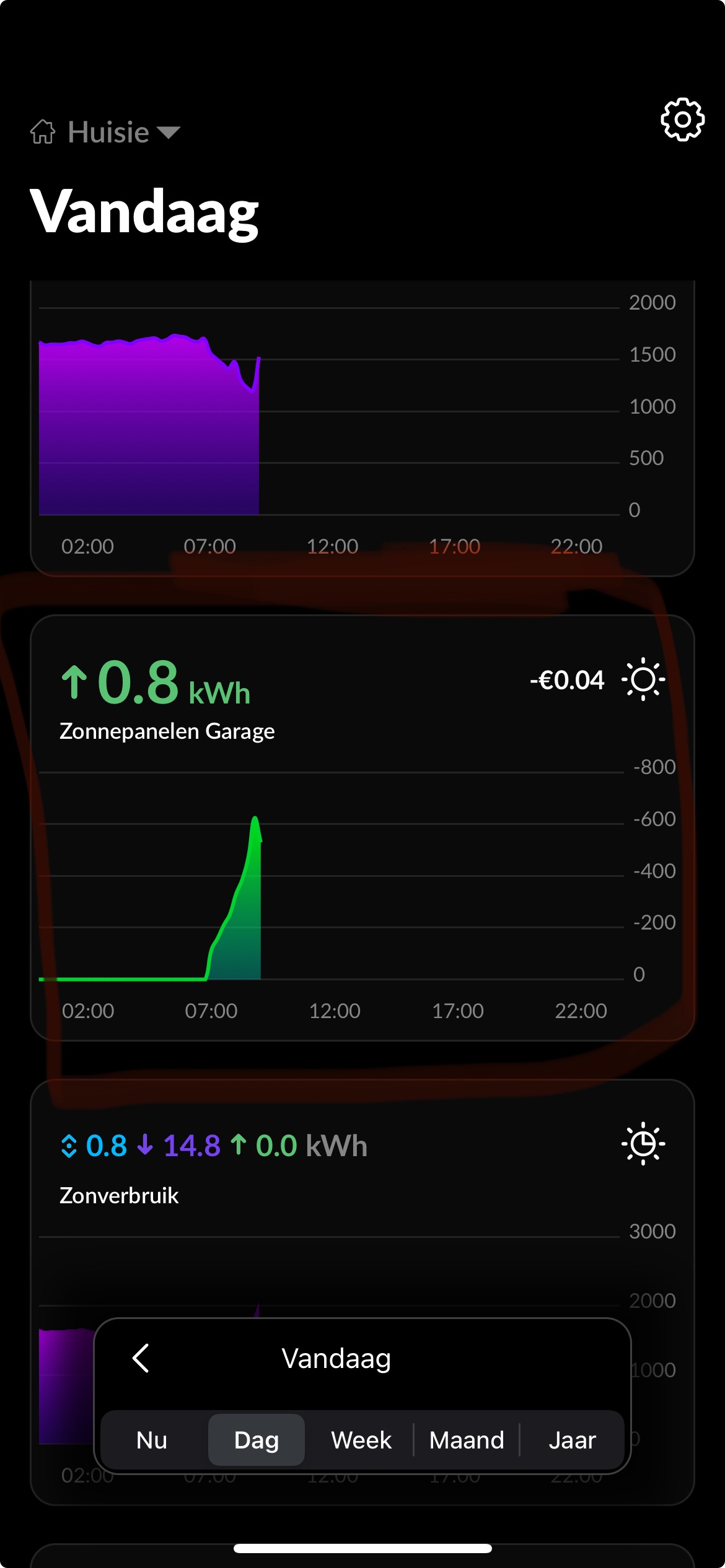Click the green up arrow before 0.8 kWh

74,682
